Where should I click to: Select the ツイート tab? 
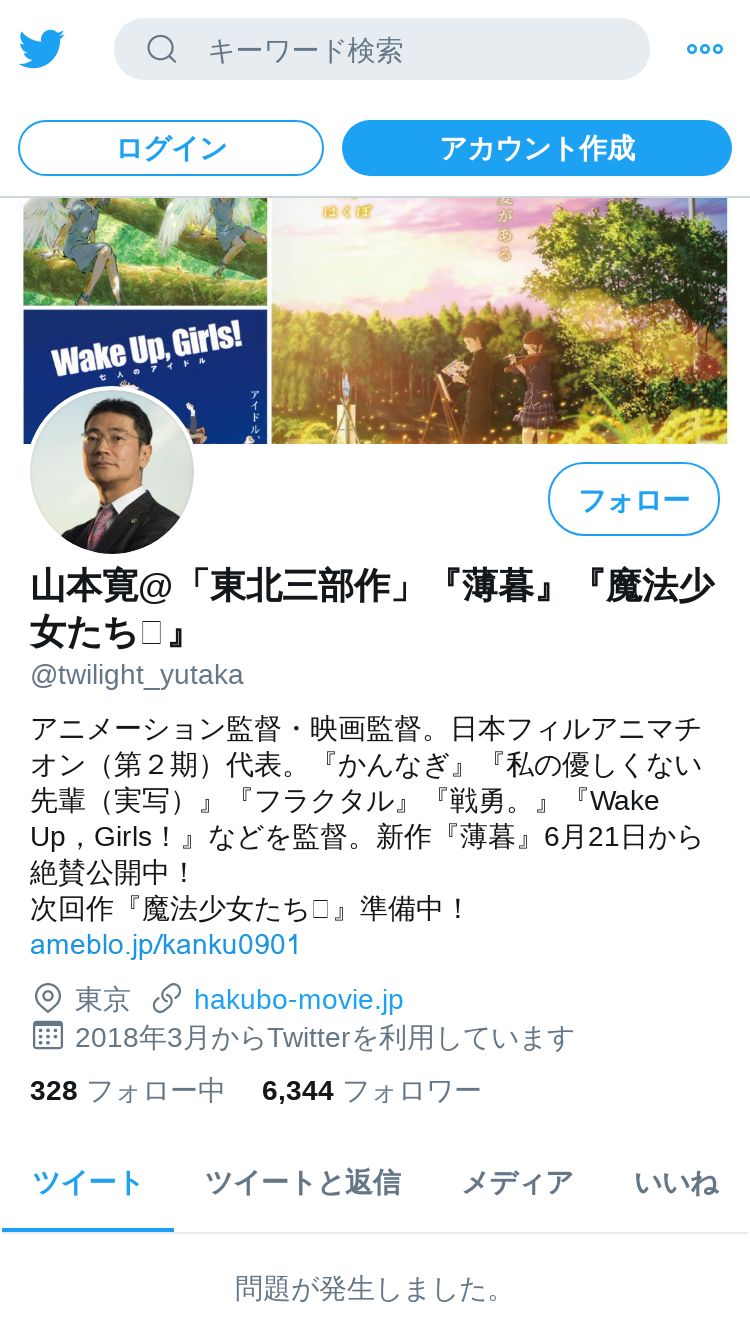pyautogui.click(x=88, y=1183)
